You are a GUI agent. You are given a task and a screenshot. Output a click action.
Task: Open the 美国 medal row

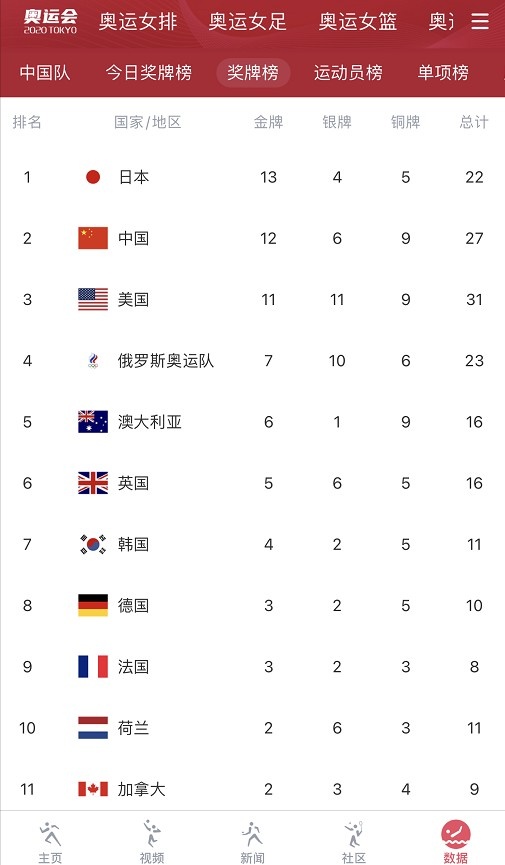point(252,300)
